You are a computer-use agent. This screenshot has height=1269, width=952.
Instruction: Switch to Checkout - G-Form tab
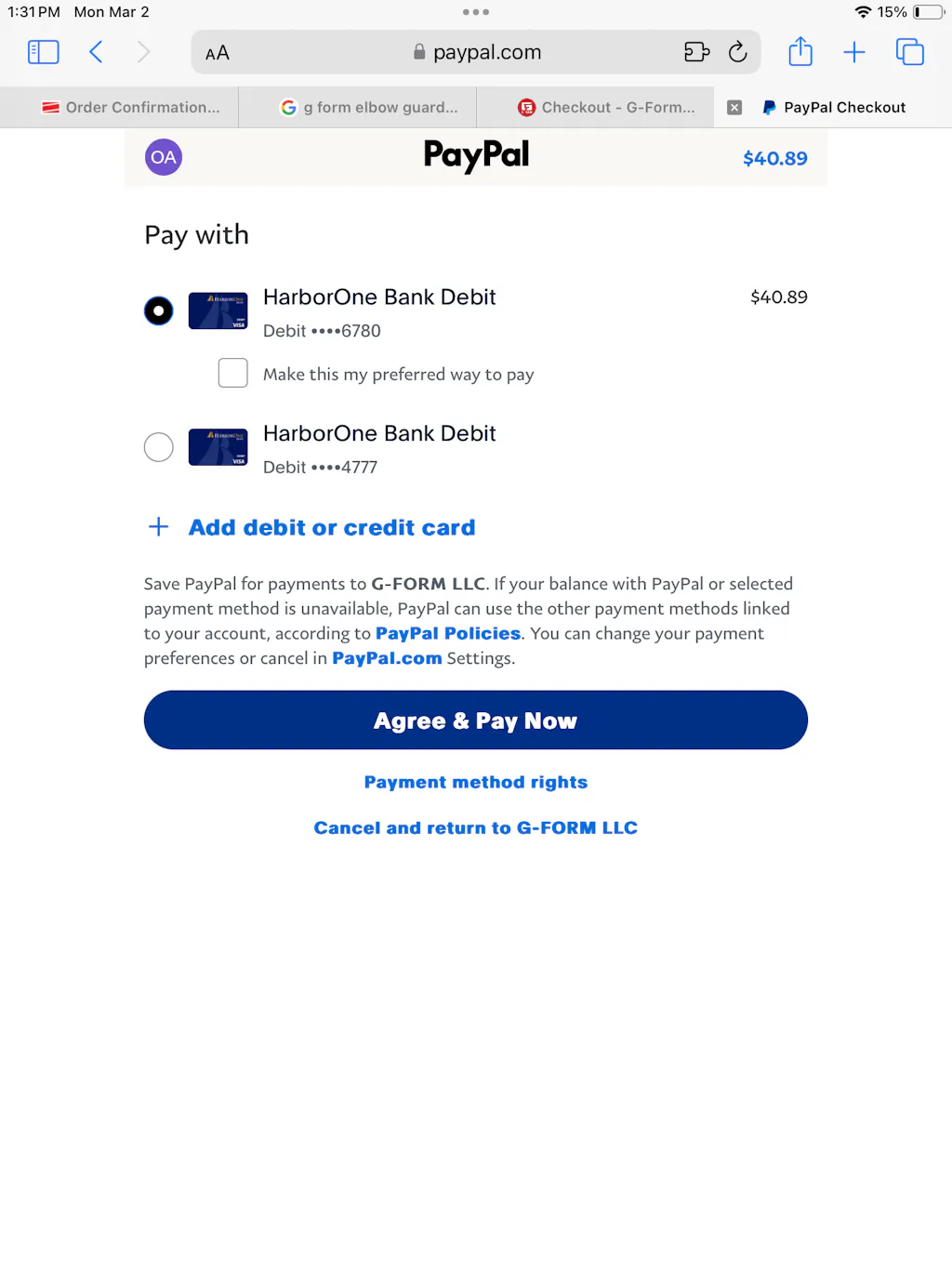606,107
